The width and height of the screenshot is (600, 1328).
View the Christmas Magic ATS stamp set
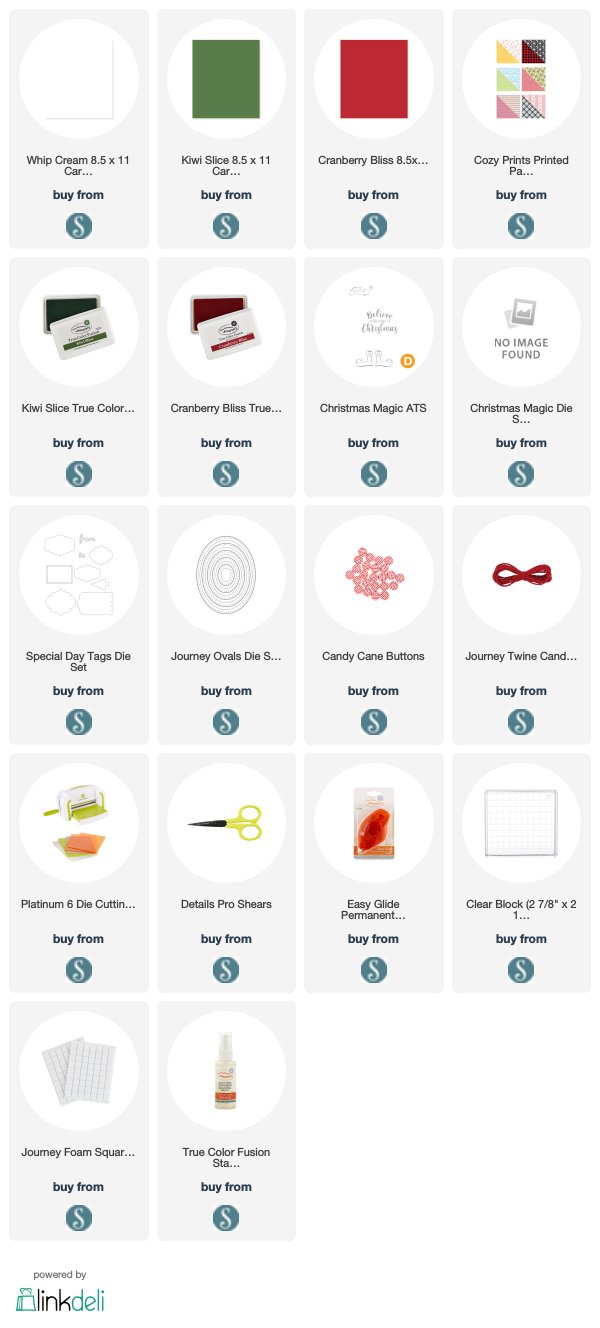click(373, 377)
